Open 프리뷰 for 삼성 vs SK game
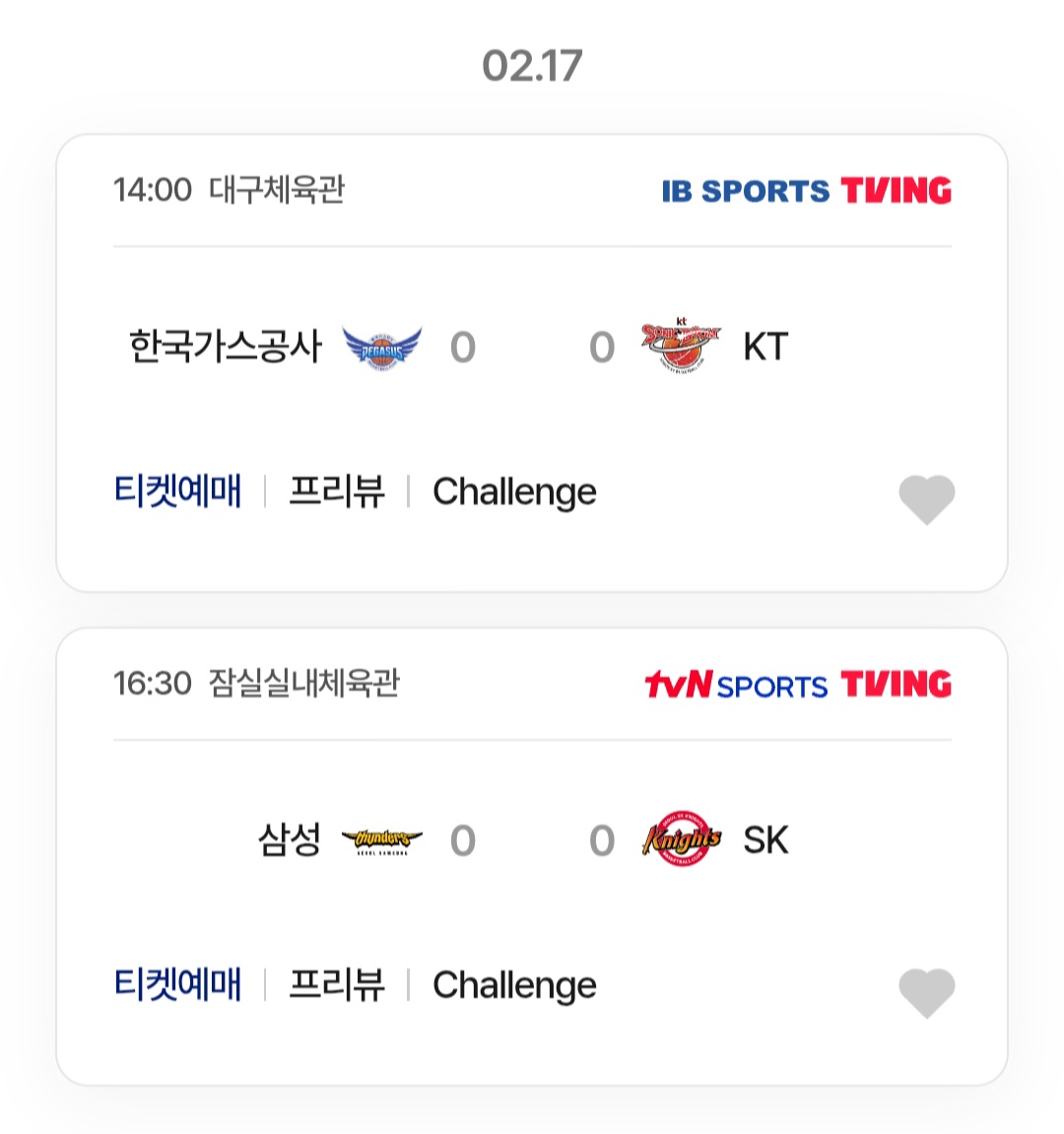 pyautogui.click(x=336, y=984)
